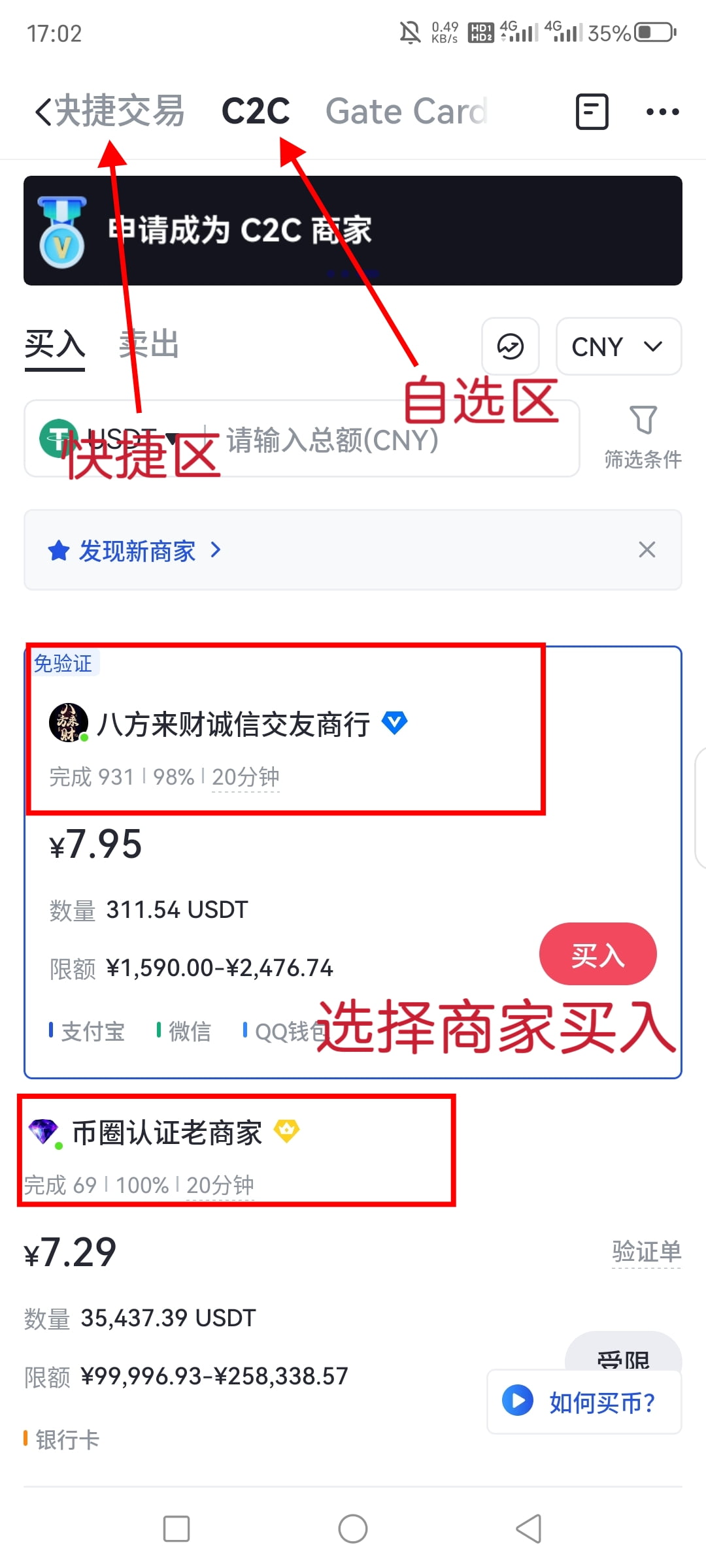Viewport: 706px width, 1568px height.
Task: Tap the play icon on 如何买币
Action: tap(517, 1401)
